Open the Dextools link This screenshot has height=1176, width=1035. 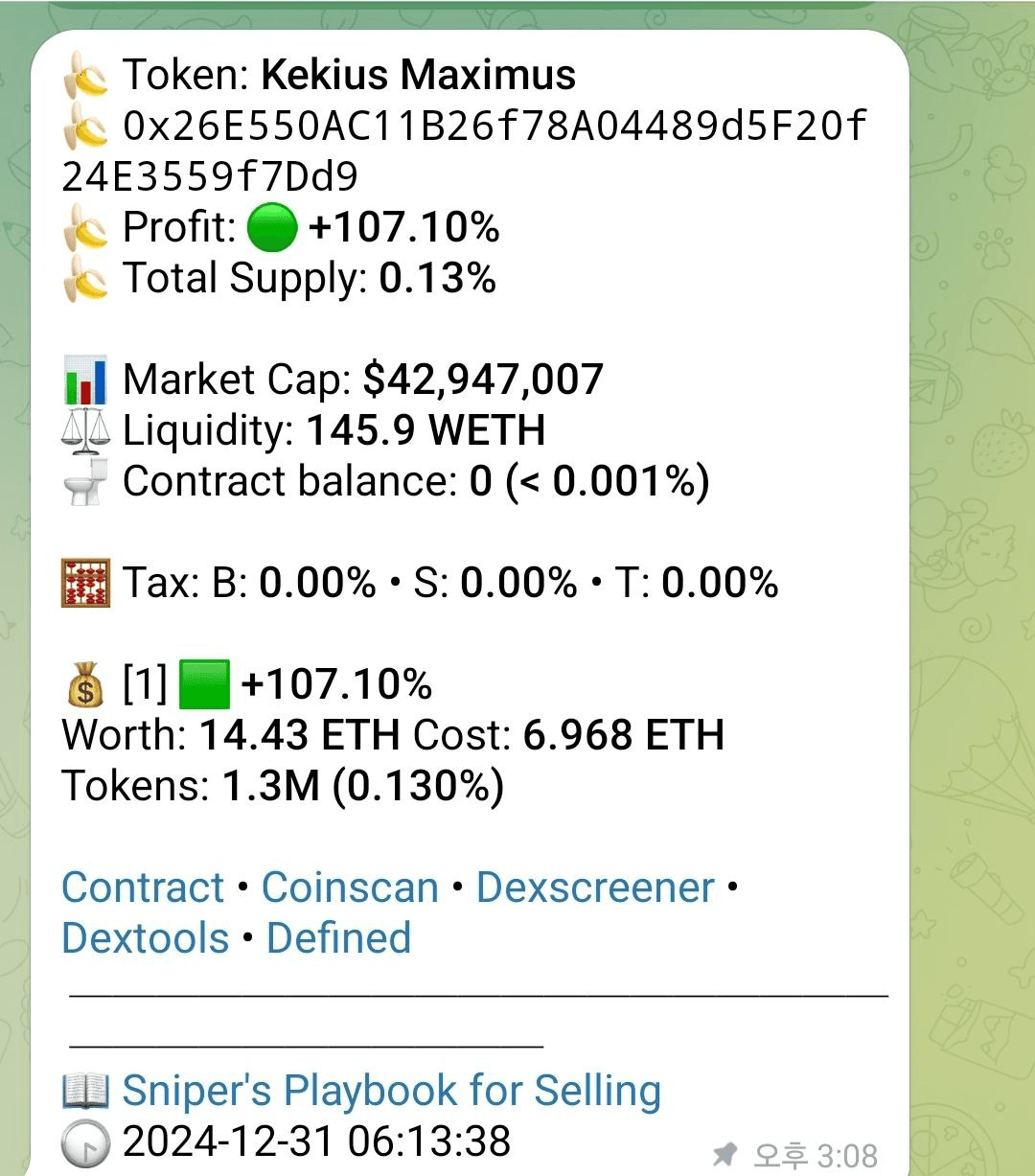point(145,938)
